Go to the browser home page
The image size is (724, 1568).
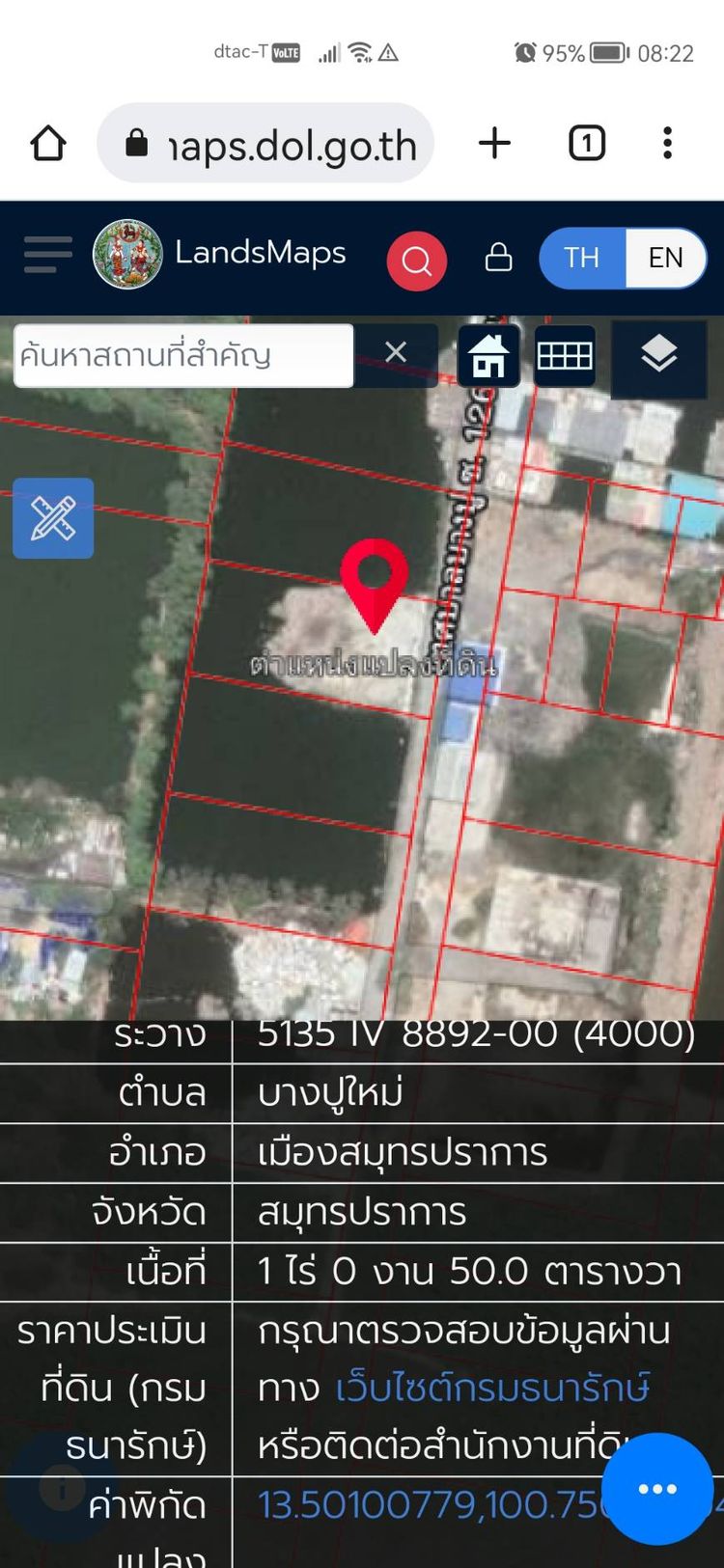[x=48, y=144]
